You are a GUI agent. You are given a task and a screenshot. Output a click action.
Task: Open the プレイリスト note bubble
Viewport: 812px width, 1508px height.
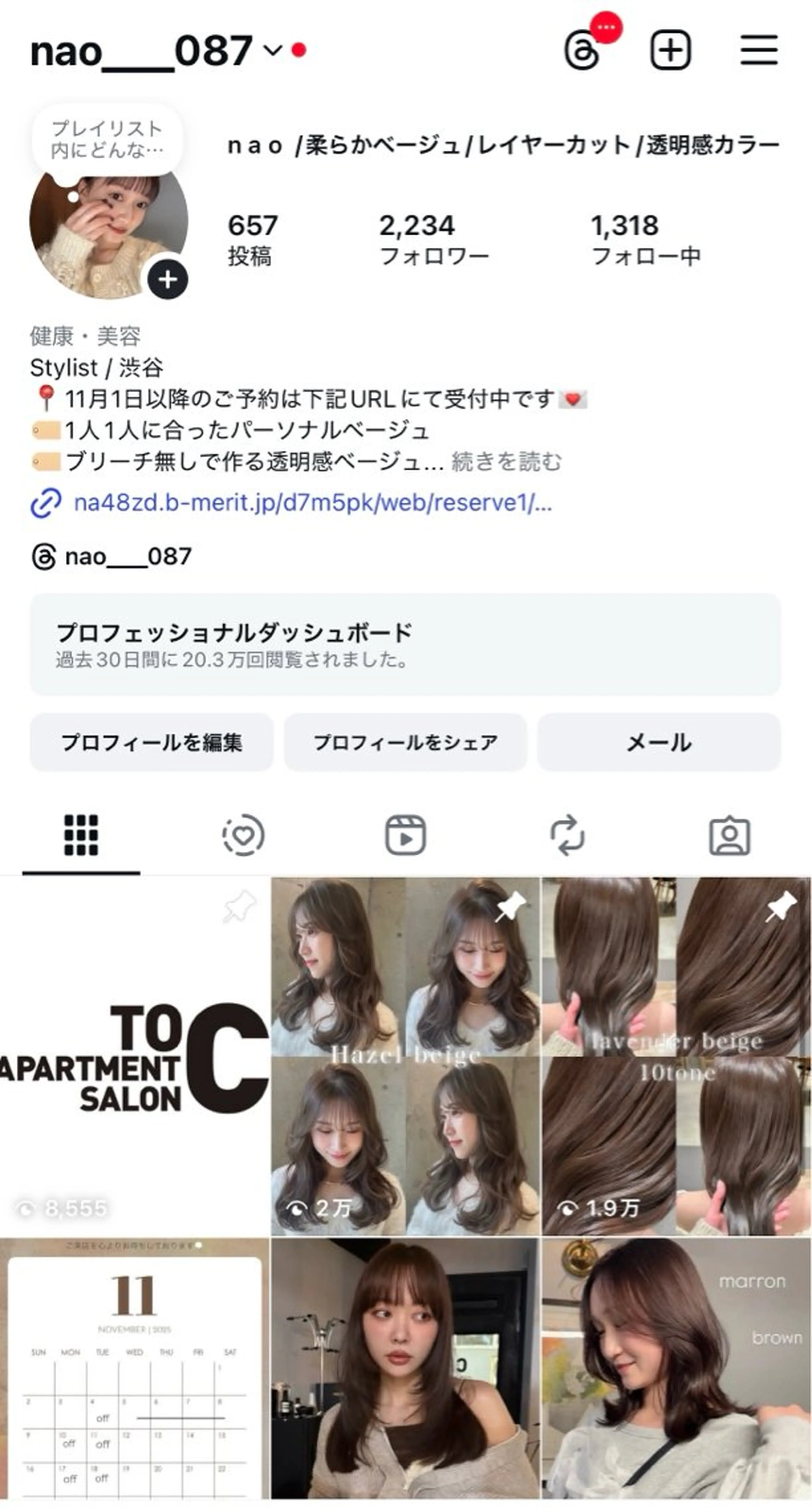click(107, 139)
